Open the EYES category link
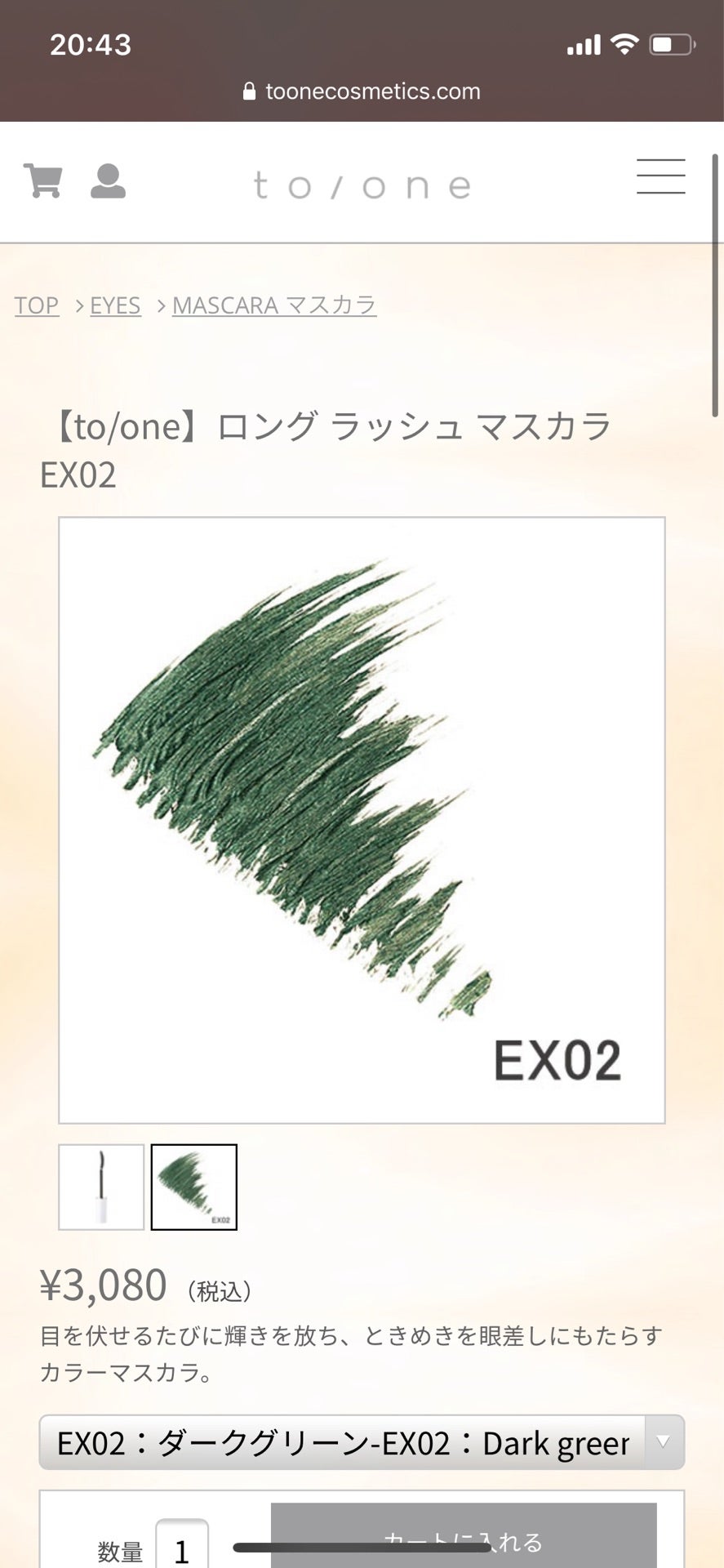This screenshot has height=1568, width=724. coord(114,305)
